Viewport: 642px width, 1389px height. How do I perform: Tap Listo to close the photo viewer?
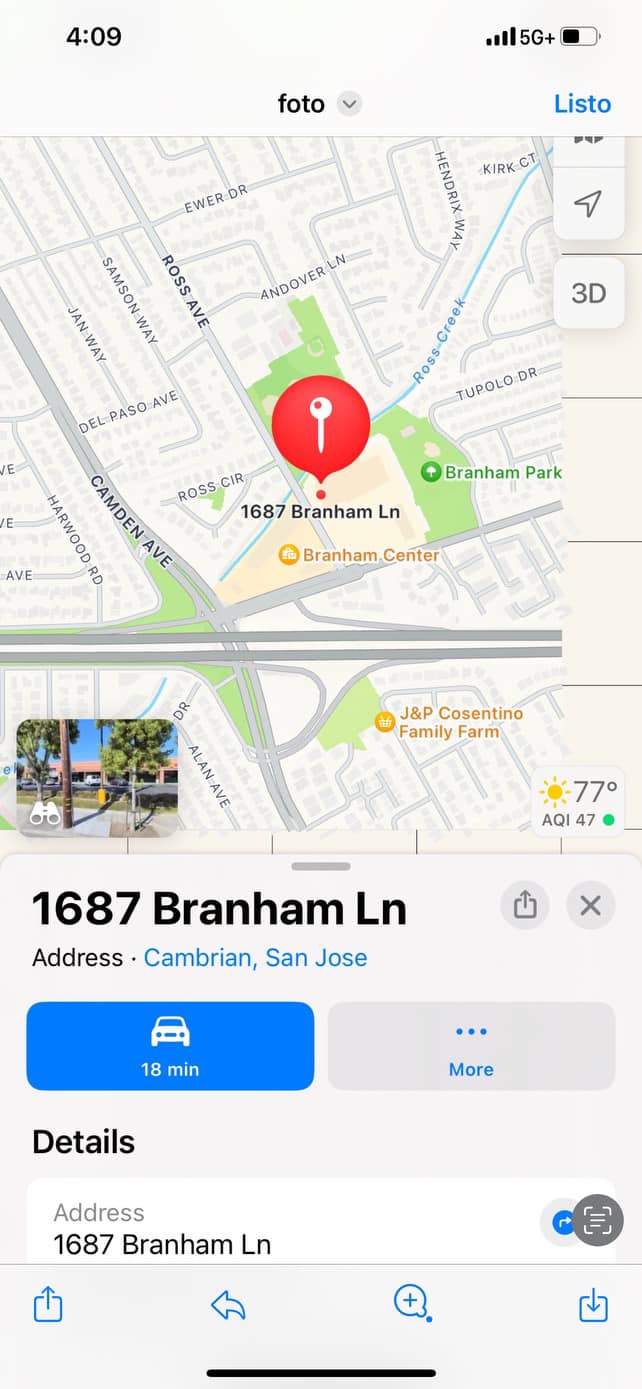[581, 104]
